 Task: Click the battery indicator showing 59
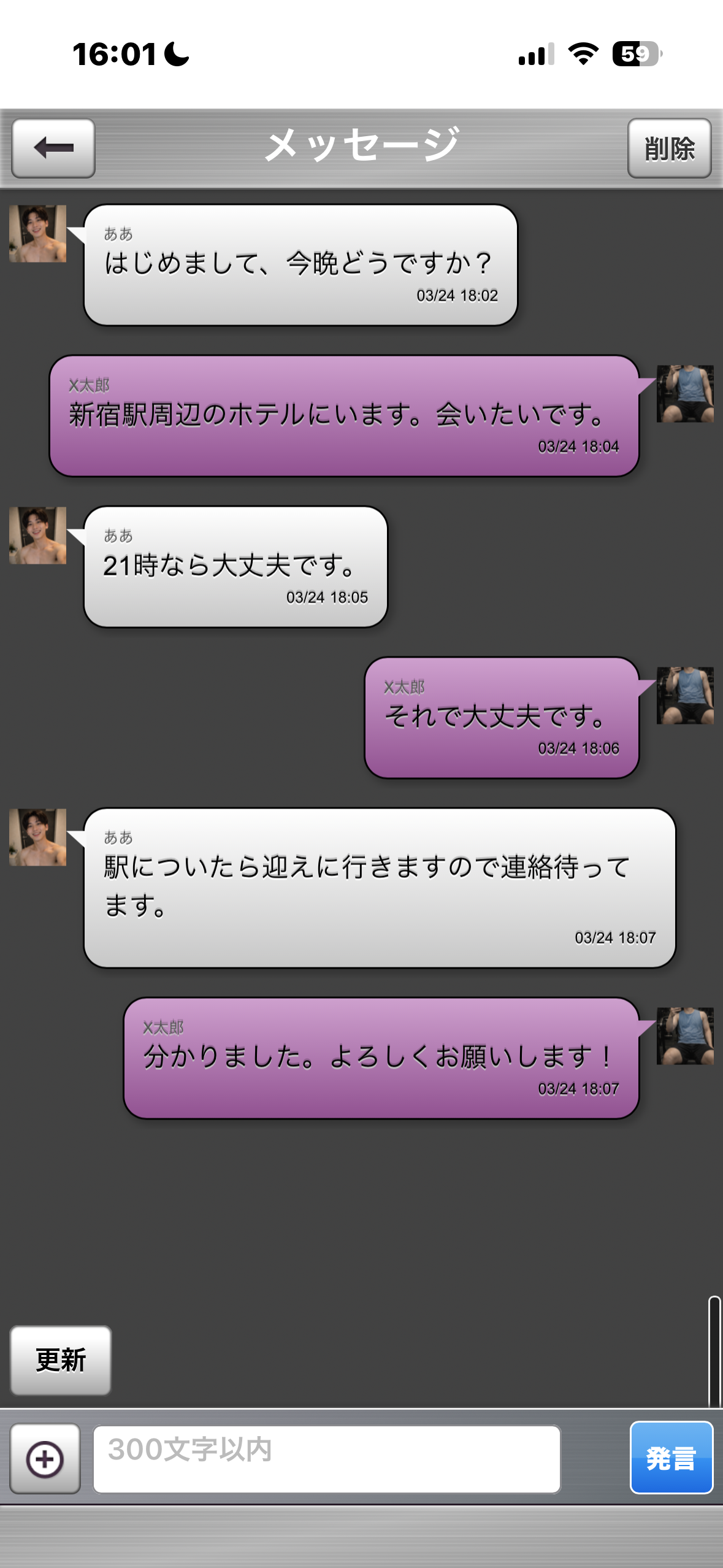click(636, 55)
